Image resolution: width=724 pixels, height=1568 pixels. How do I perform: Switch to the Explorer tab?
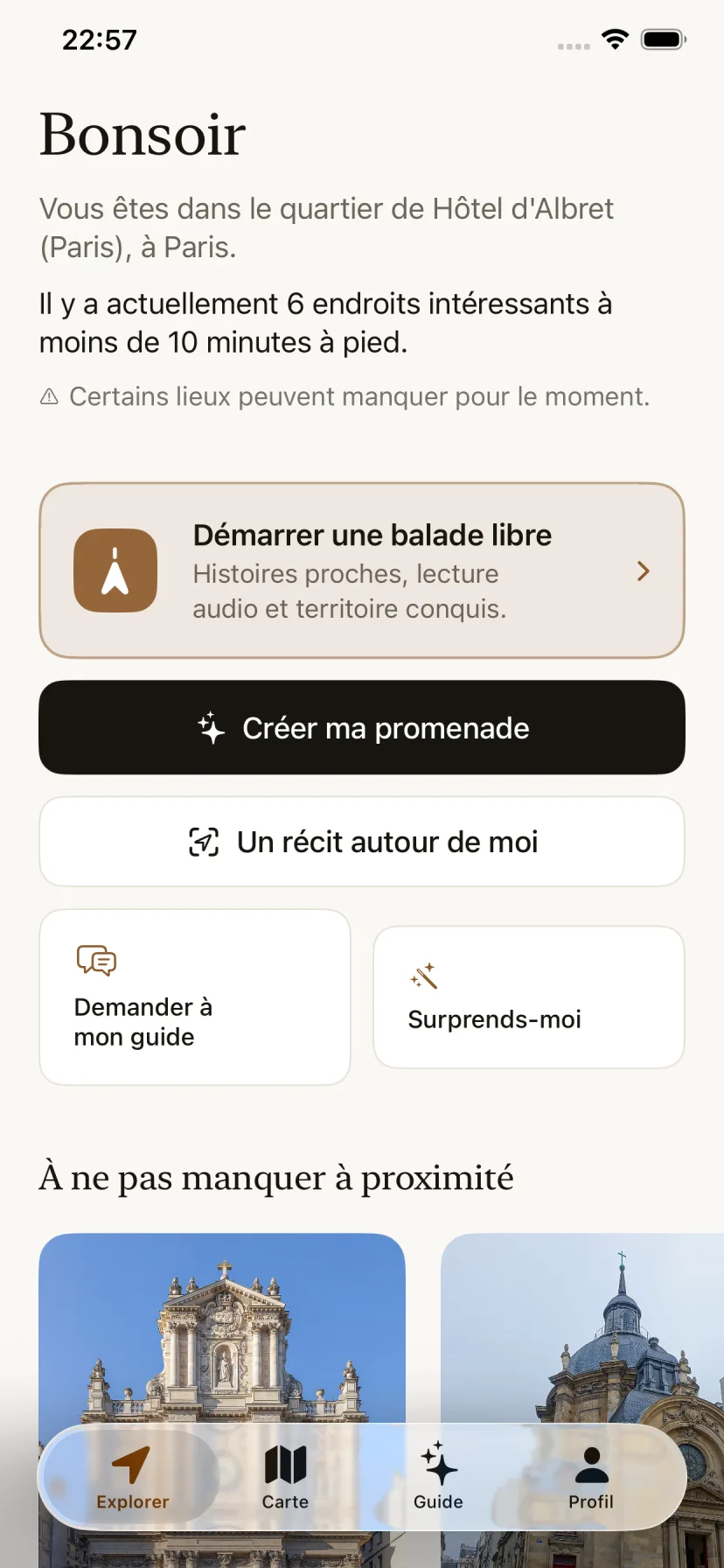pyautogui.click(x=132, y=1477)
